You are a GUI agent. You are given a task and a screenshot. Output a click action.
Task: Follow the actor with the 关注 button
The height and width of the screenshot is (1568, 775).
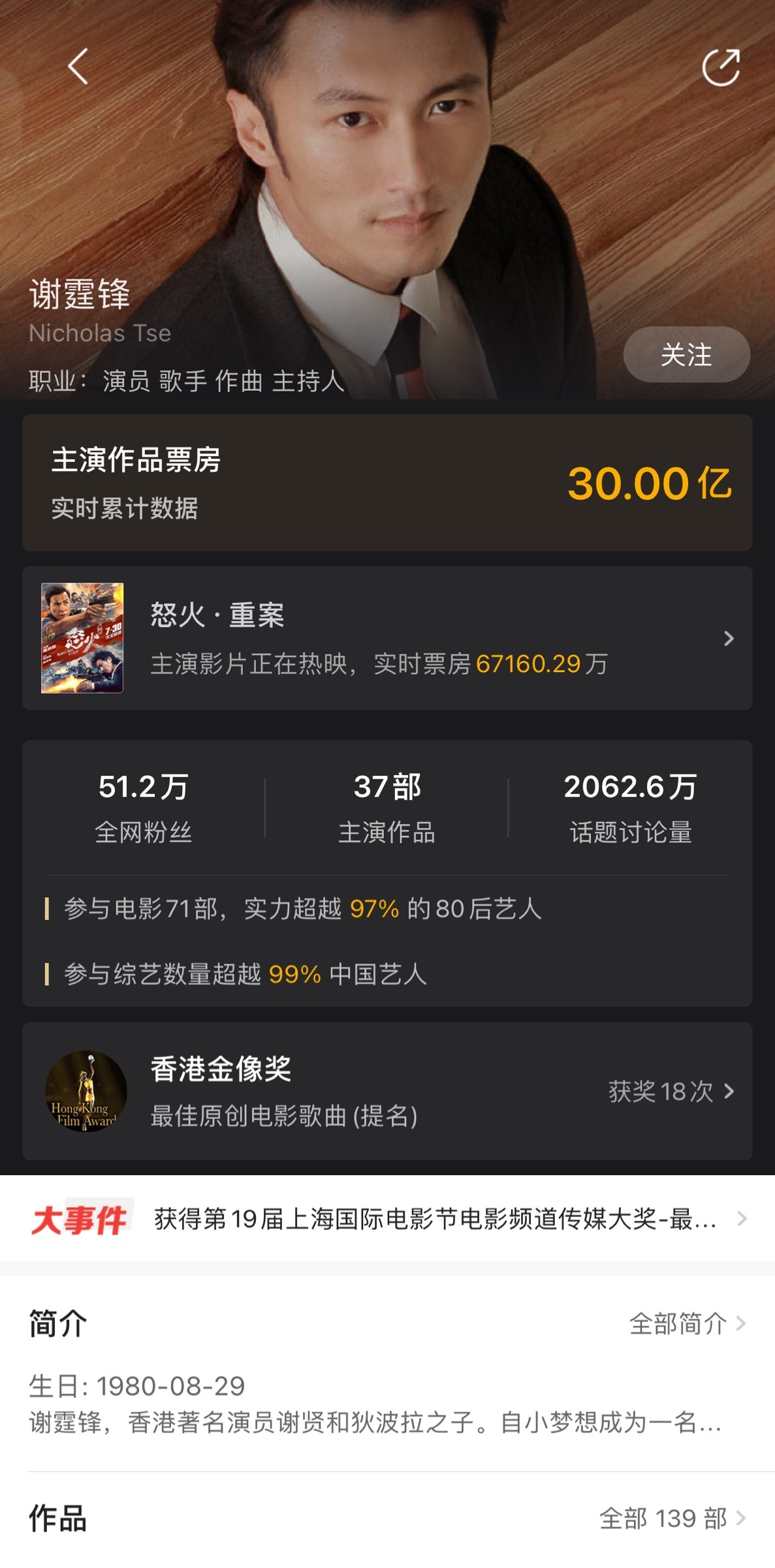(x=686, y=354)
